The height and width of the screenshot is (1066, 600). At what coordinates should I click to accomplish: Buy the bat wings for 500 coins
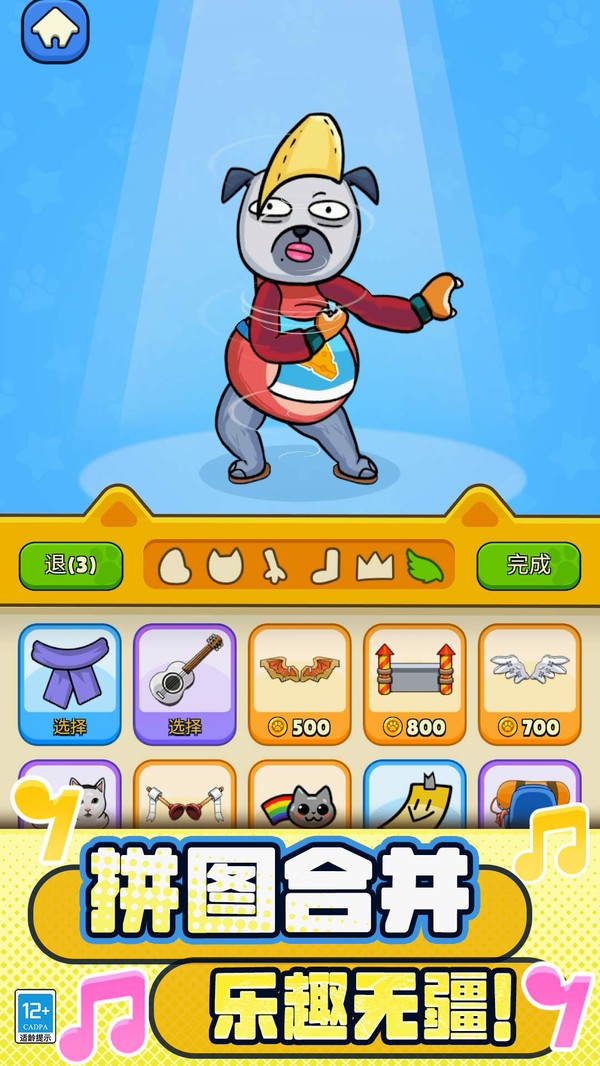point(300,685)
